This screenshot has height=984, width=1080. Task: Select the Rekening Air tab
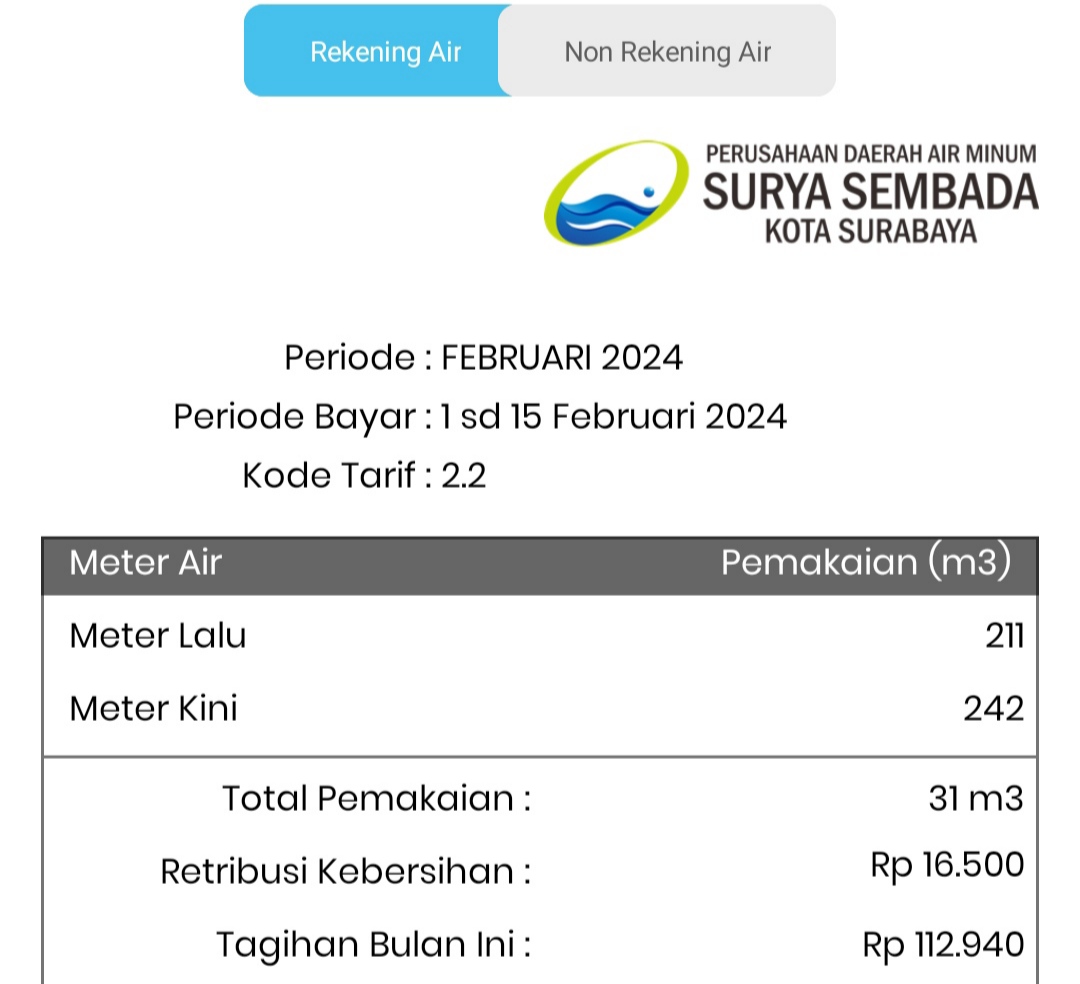[x=385, y=52]
